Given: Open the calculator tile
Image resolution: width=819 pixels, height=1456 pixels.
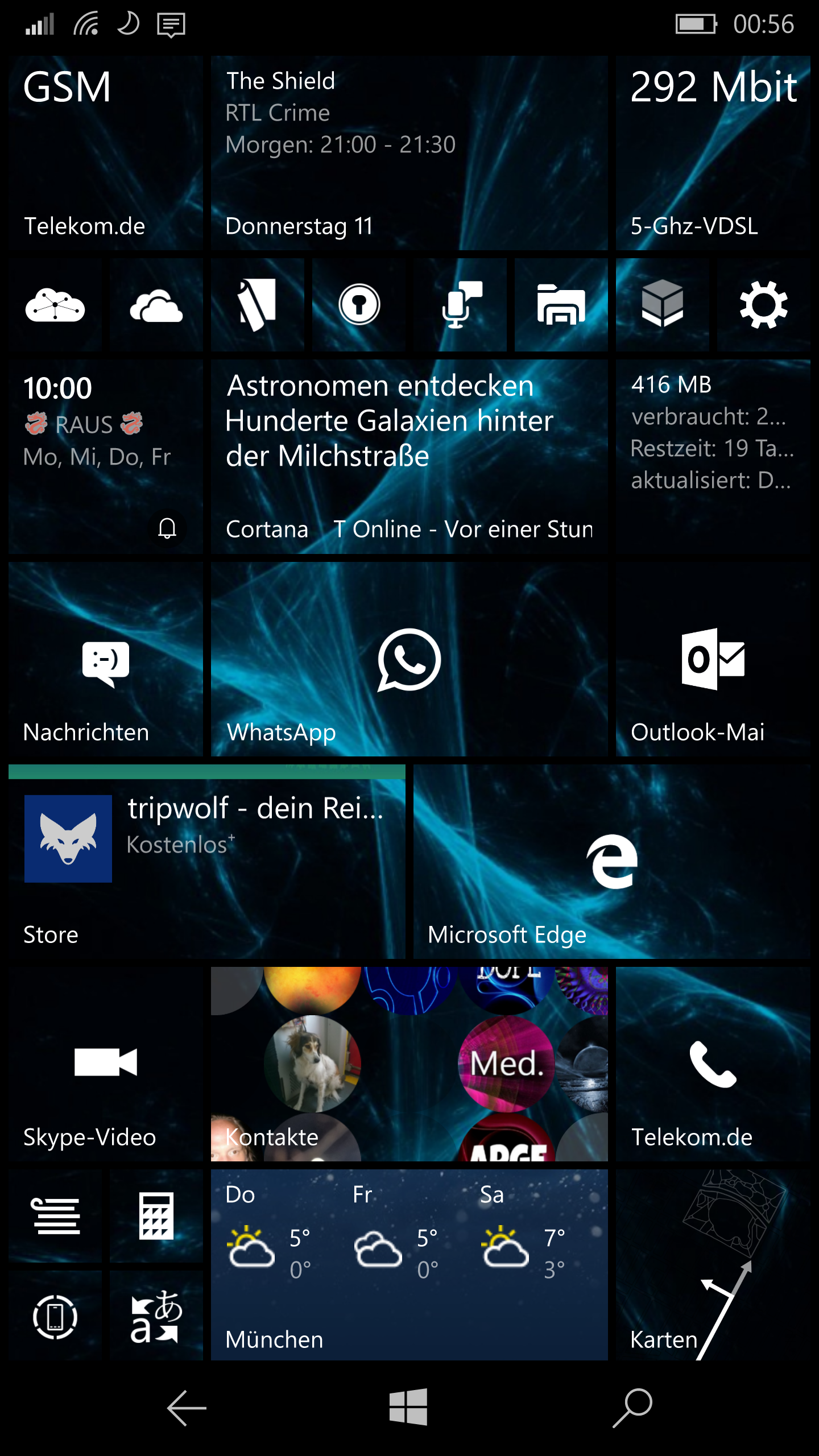Looking at the screenshot, I should 156,1216.
